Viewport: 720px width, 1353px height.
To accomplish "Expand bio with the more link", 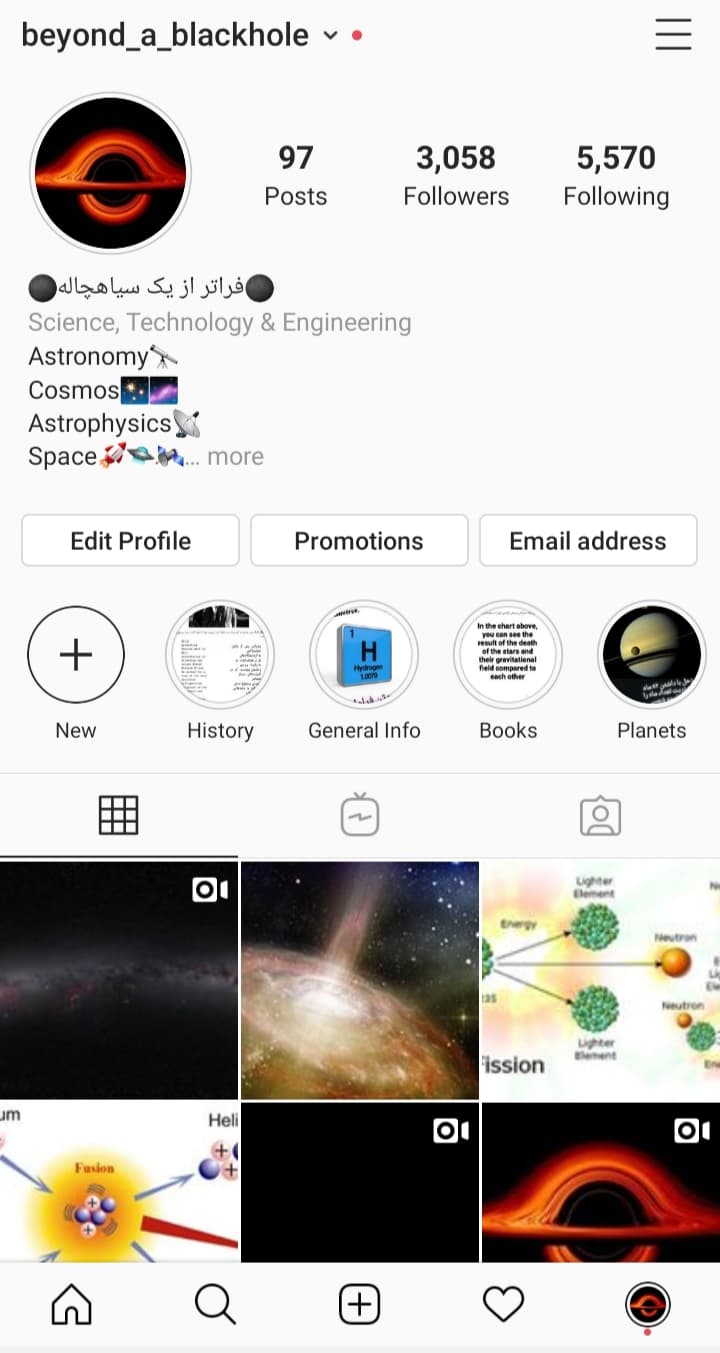I will [236, 457].
